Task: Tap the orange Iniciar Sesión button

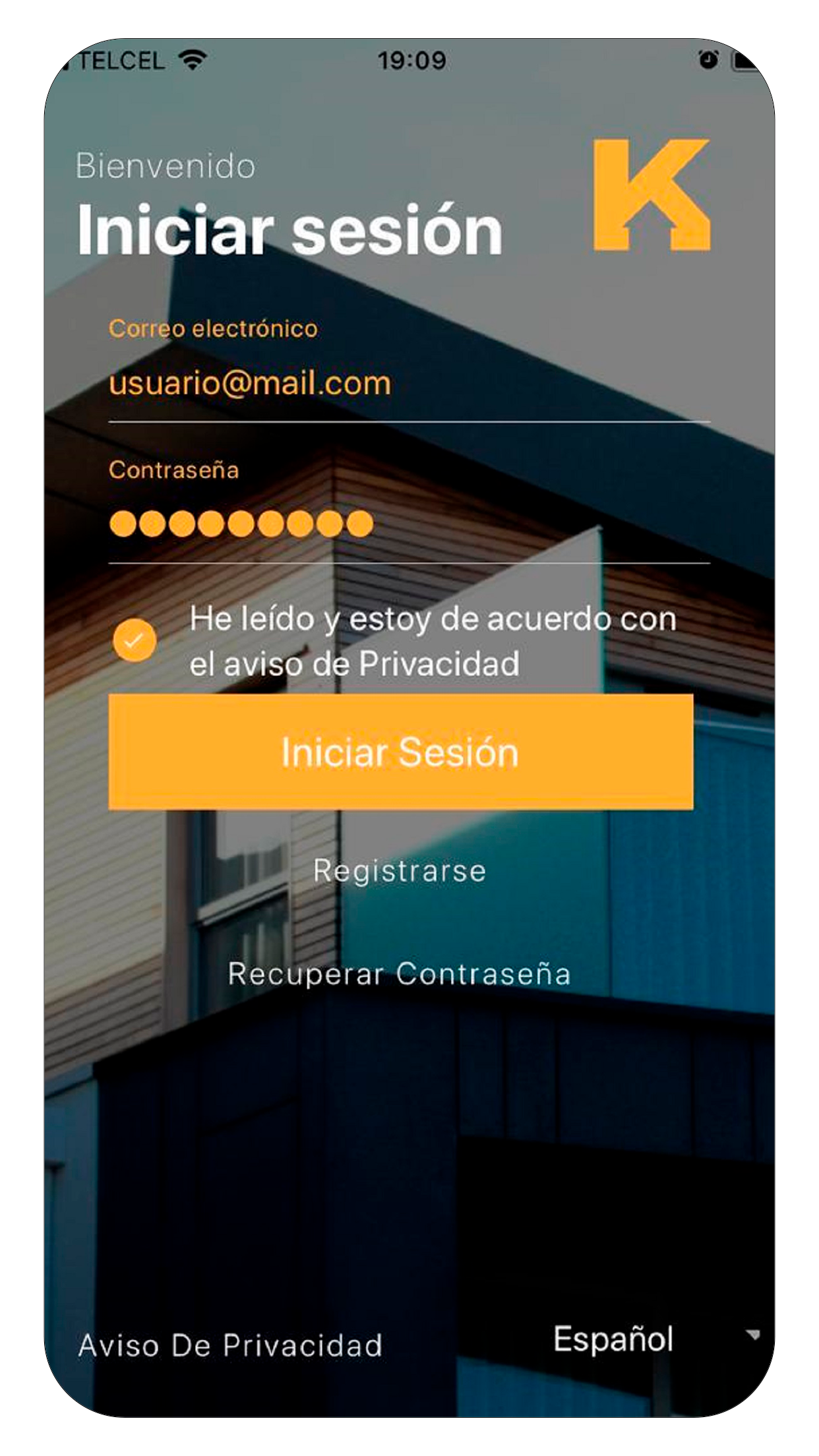Action: (x=401, y=752)
